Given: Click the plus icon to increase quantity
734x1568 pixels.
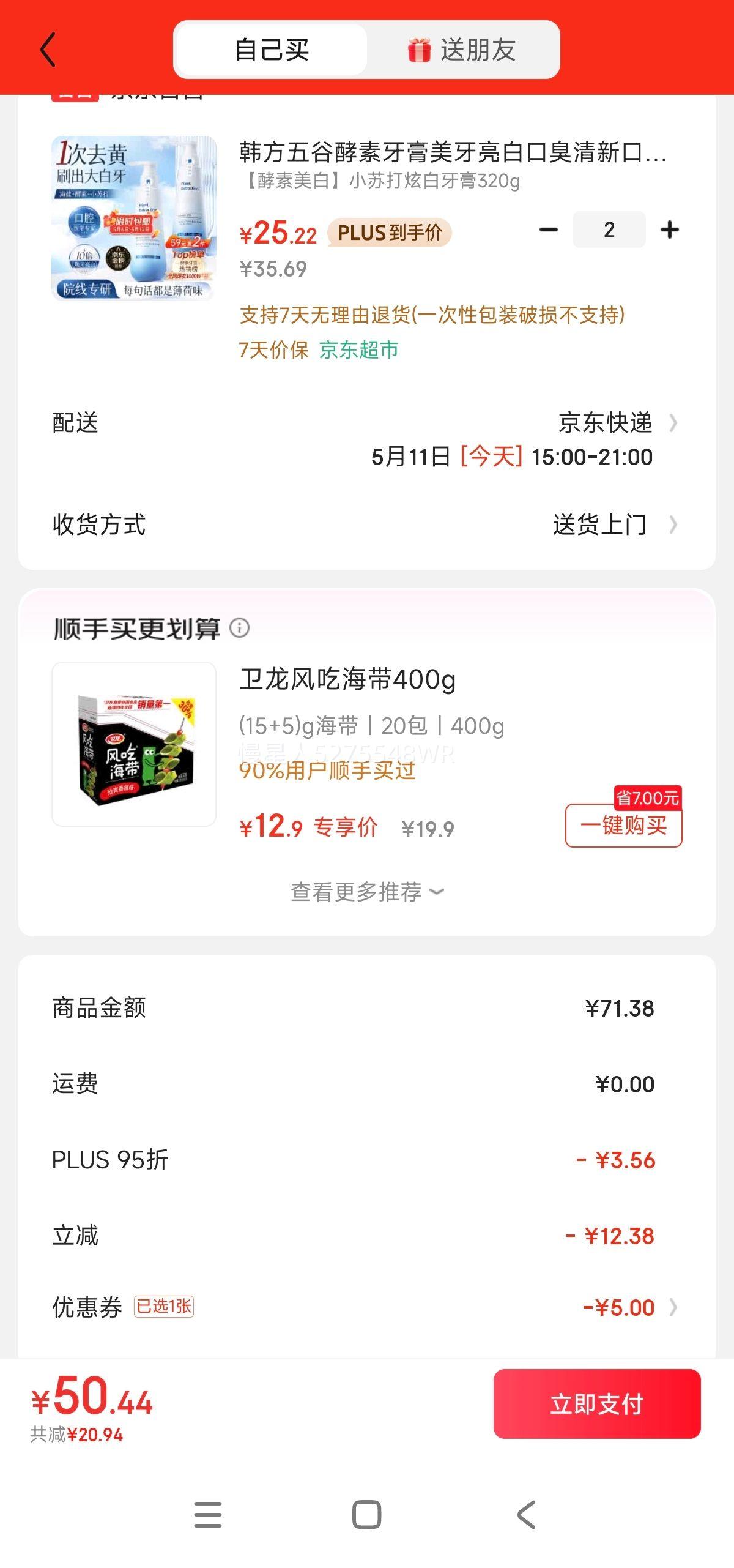Looking at the screenshot, I should pos(670,230).
